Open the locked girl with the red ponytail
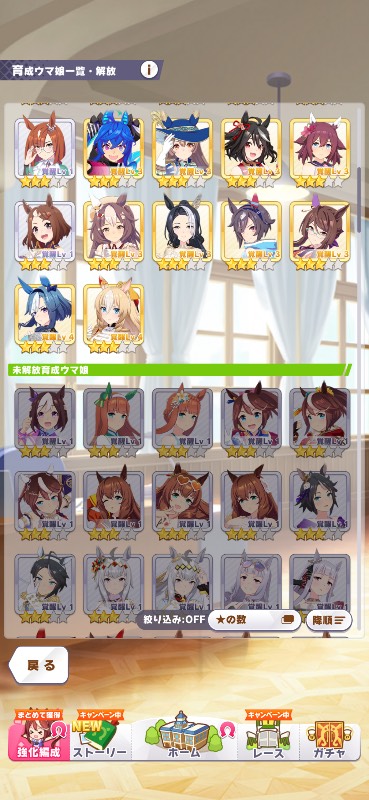Viewport: 369px width, 800px height. (320, 420)
